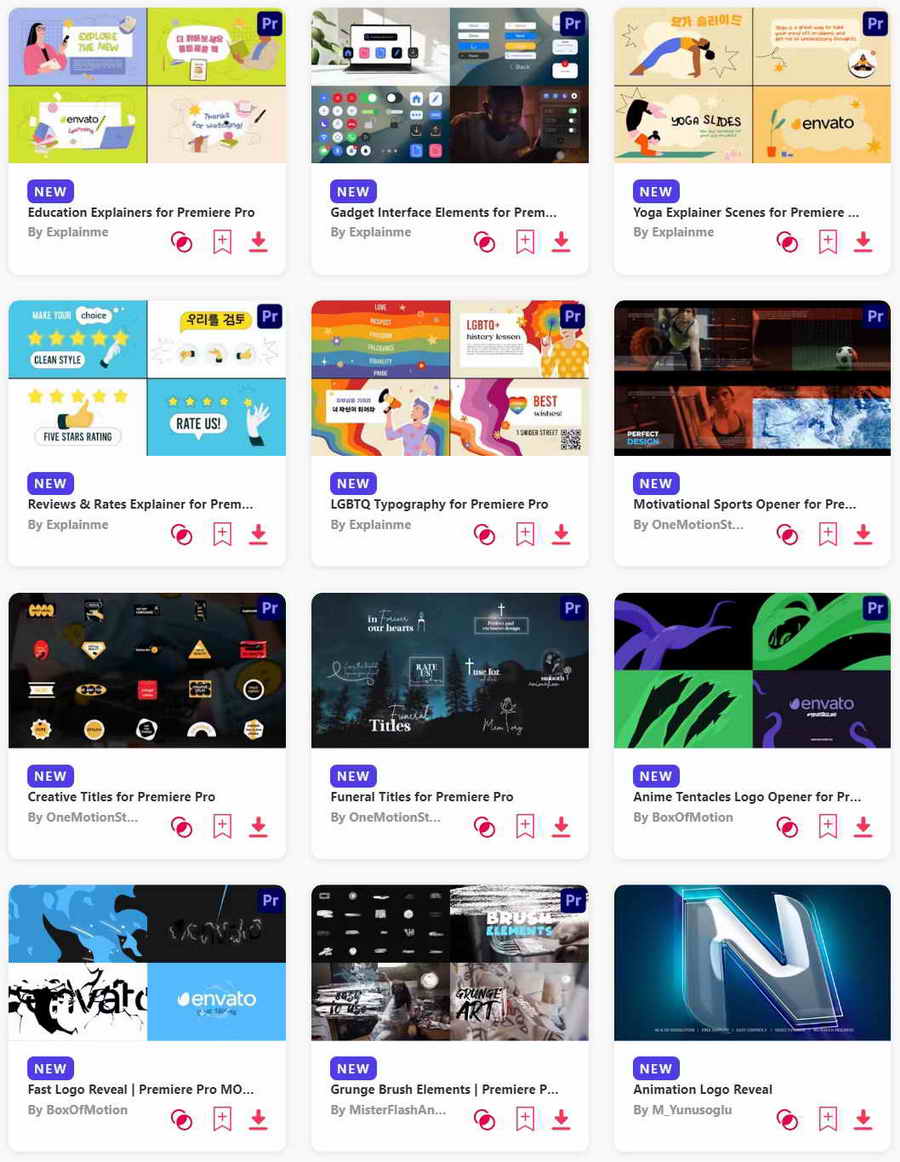The height and width of the screenshot is (1162, 900).
Task: Download LGBTQ Typography for Premiere Pro
Action: pos(561,534)
